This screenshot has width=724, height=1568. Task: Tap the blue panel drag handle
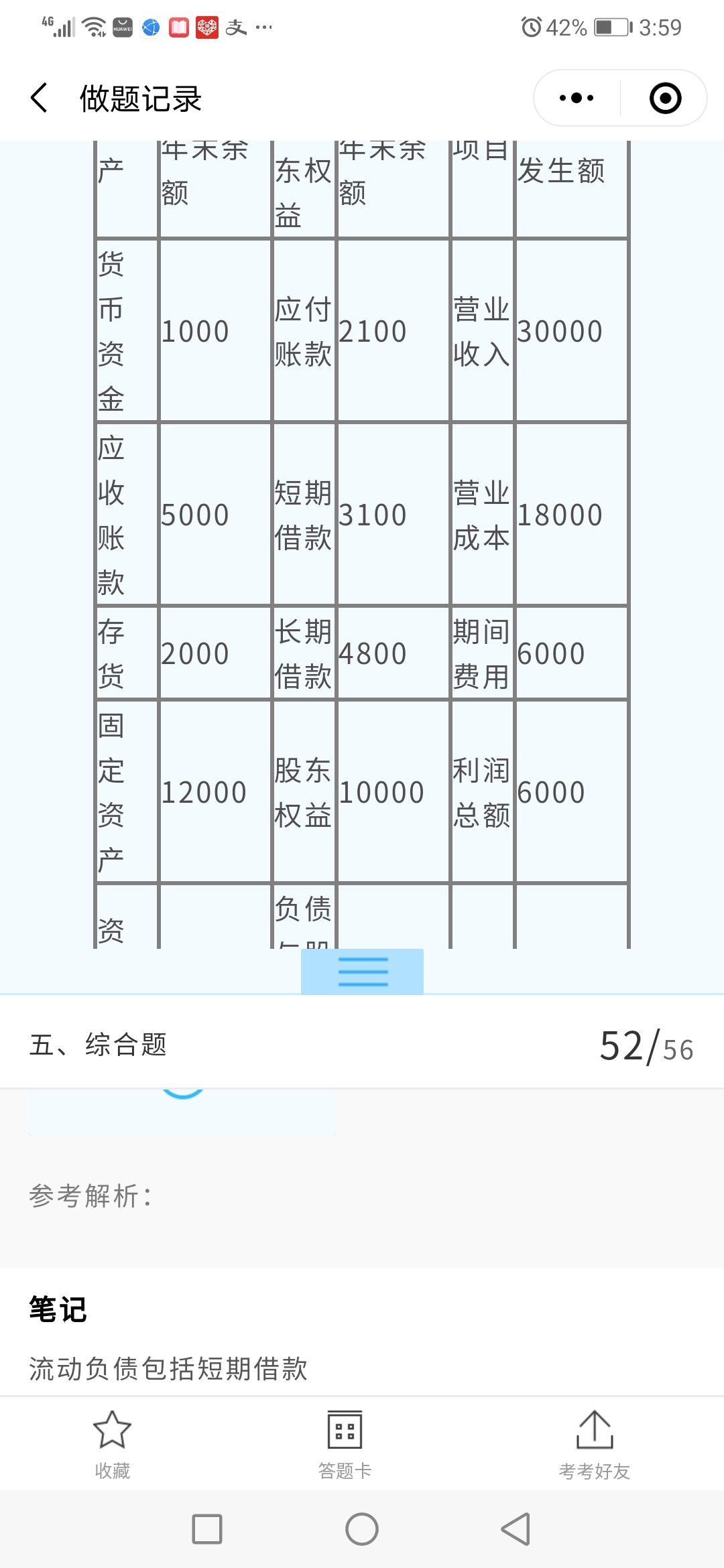pos(362,972)
